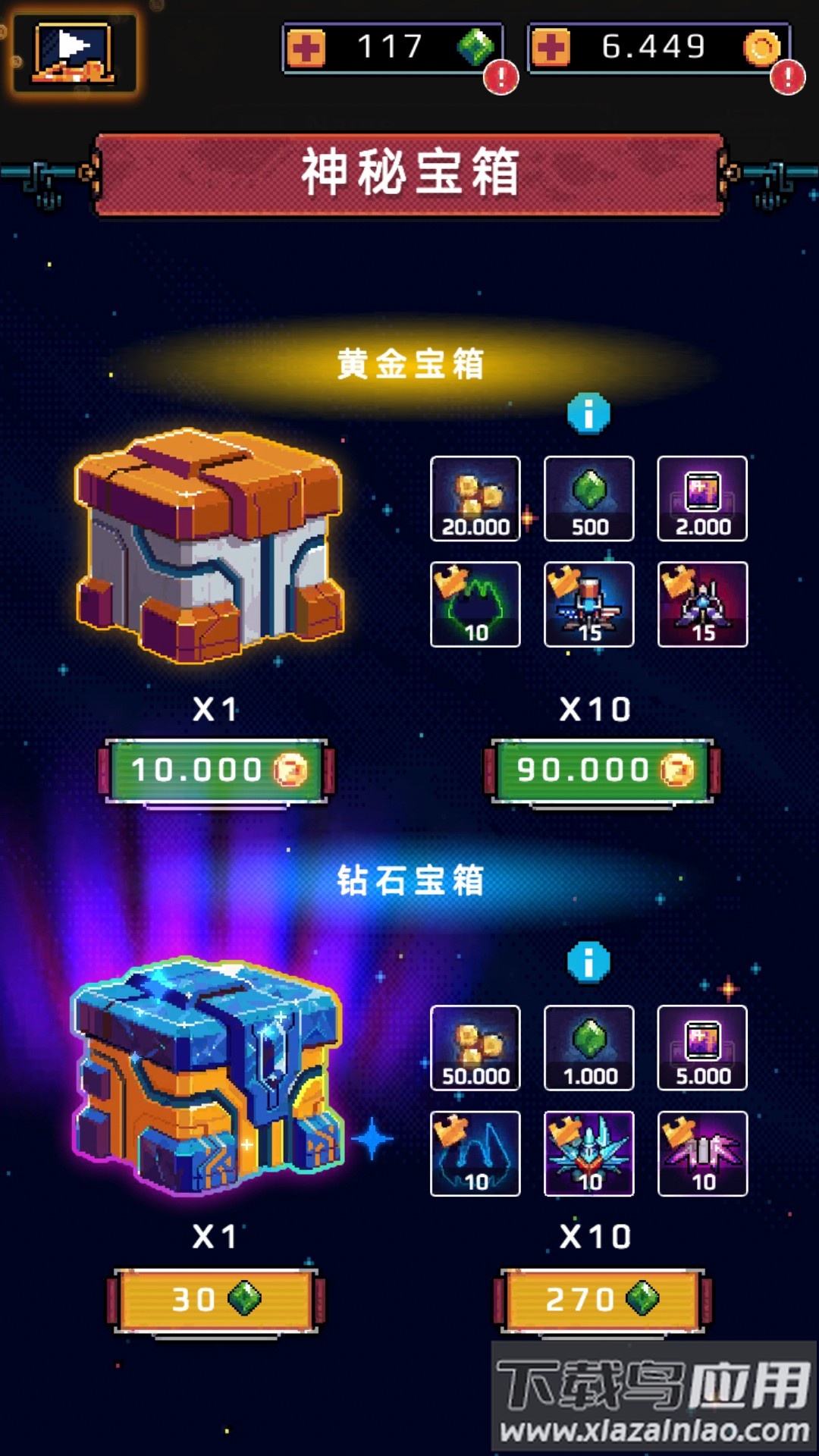The image size is (819, 1456).
Task: Buy ten gold chests for 90.000 coins
Action: click(602, 770)
